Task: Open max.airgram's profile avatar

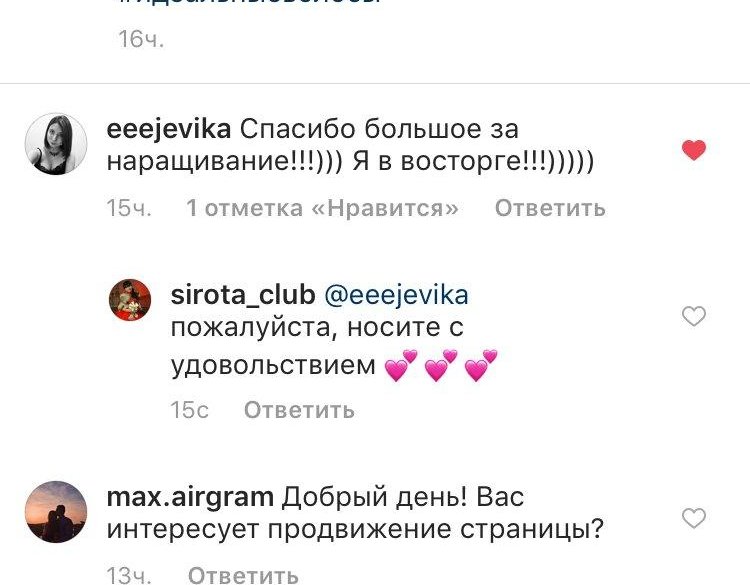Action: coord(56,512)
